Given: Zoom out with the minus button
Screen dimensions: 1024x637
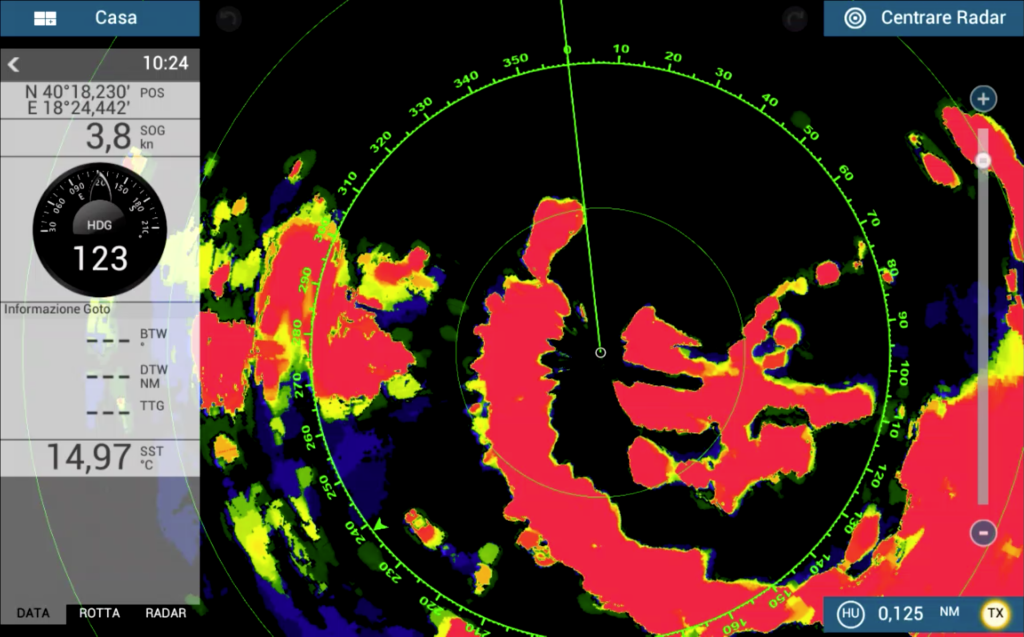Looking at the screenshot, I should tap(983, 533).
